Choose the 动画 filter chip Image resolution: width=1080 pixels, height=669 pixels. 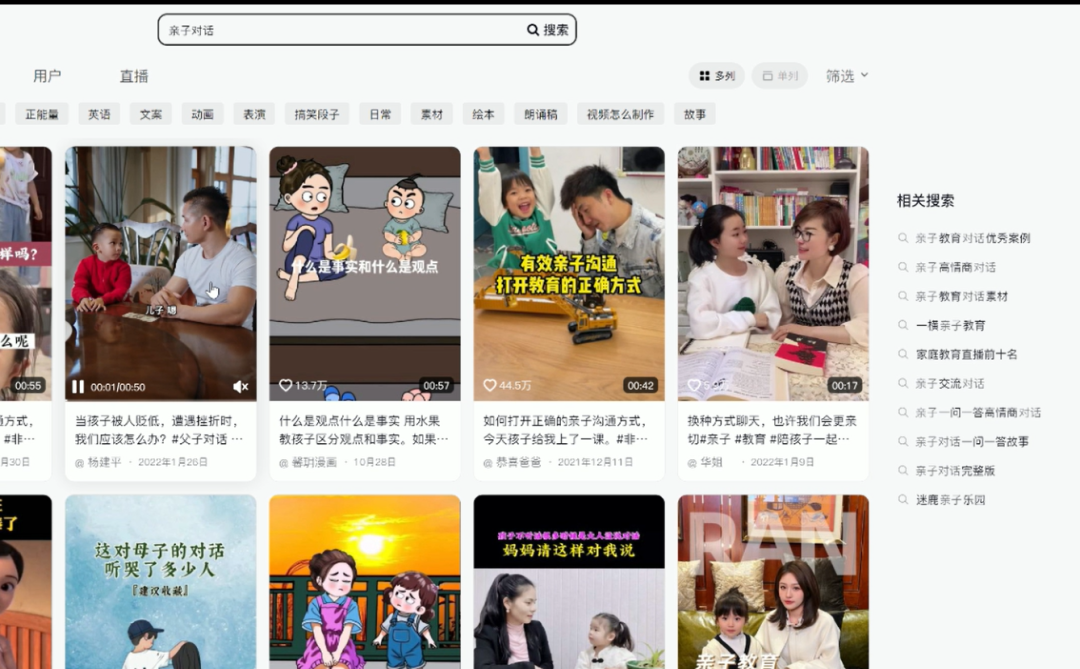[203, 114]
